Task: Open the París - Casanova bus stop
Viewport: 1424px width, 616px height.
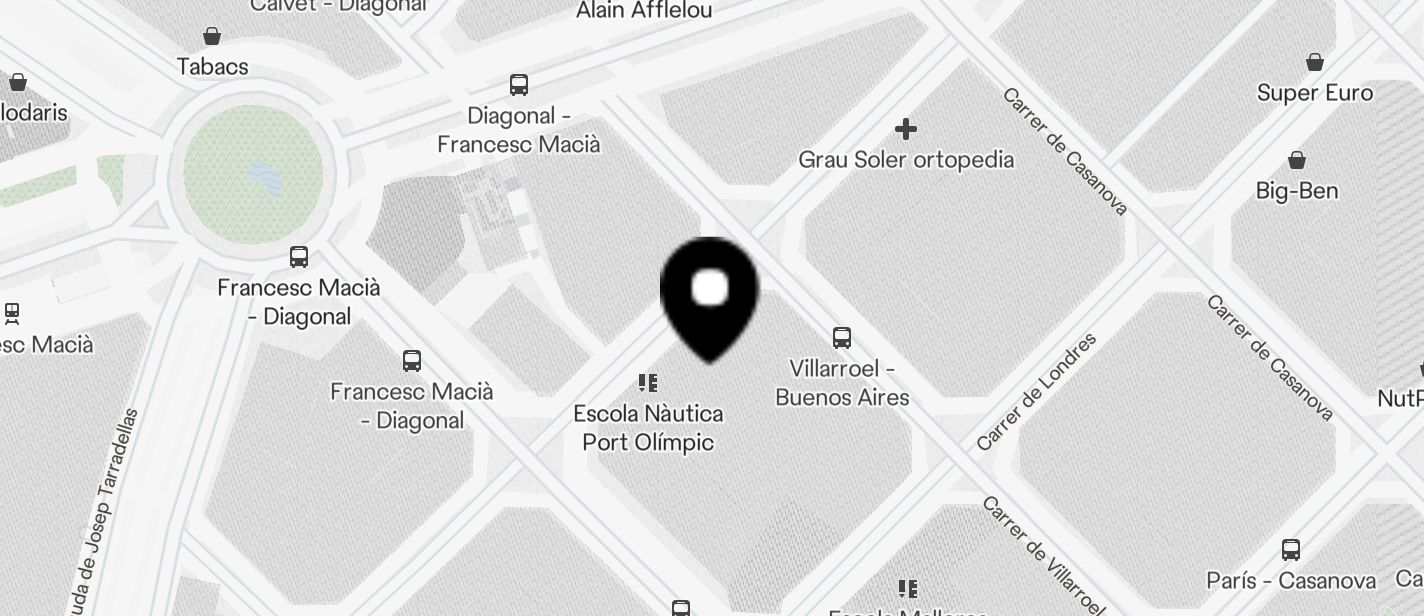Action: [1291, 550]
